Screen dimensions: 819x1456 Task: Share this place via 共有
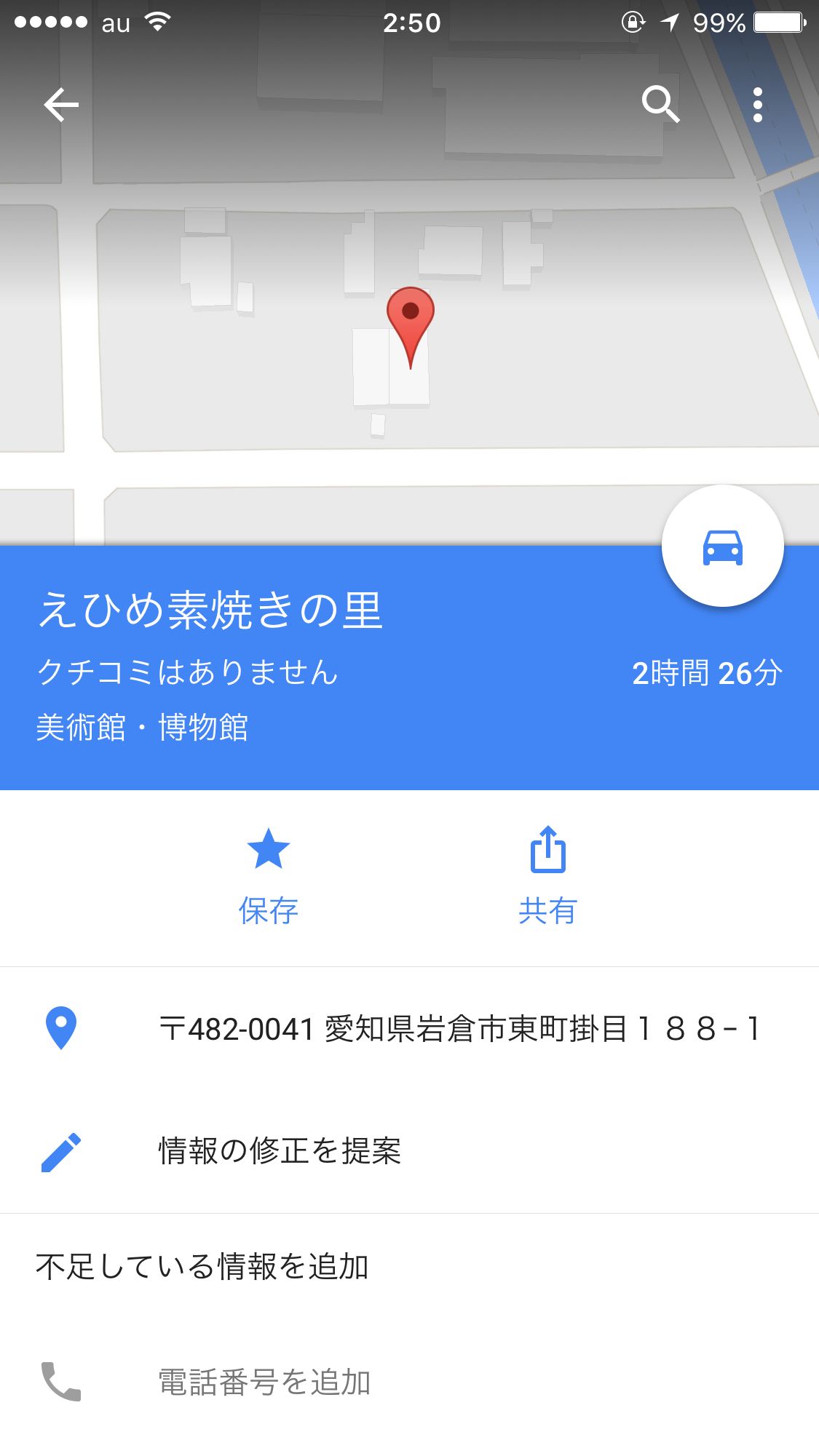[x=547, y=876]
